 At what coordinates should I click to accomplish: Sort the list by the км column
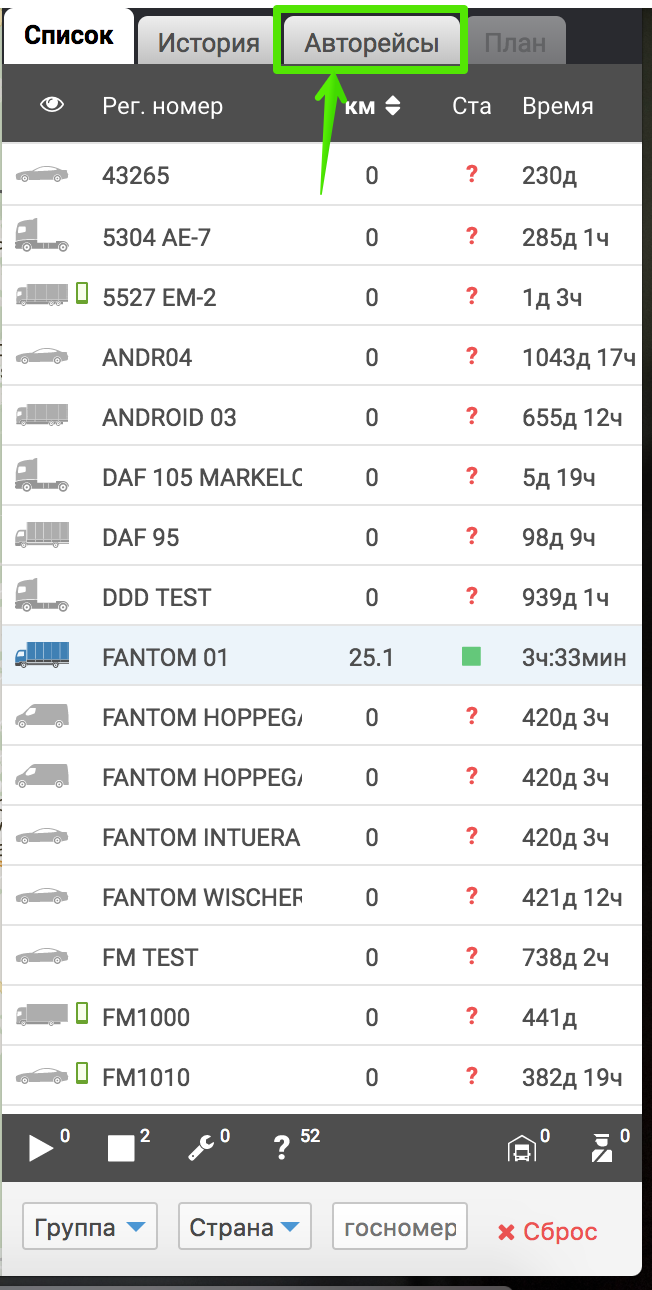click(372, 106)
